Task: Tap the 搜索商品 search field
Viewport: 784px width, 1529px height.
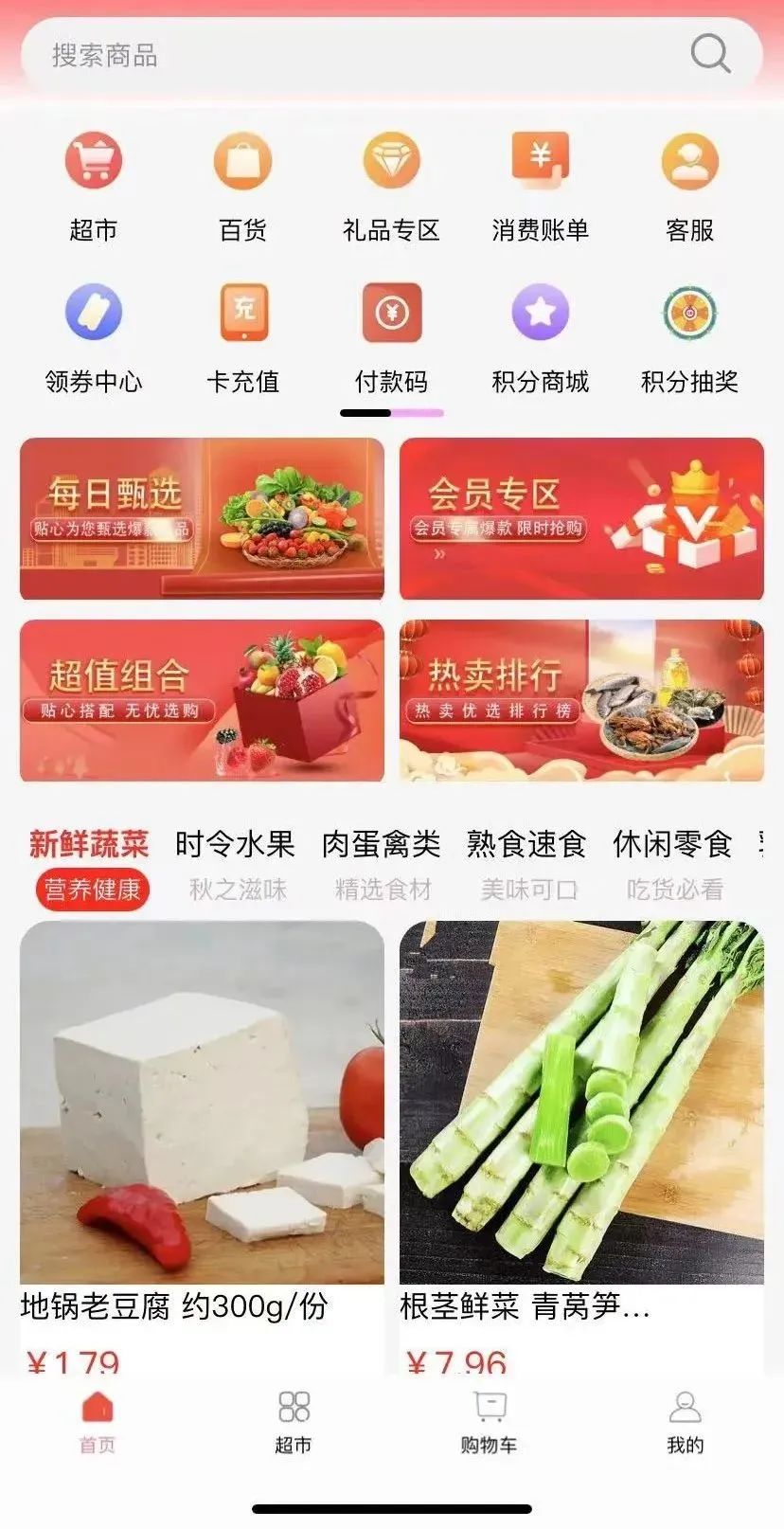Action: point(391,55)
